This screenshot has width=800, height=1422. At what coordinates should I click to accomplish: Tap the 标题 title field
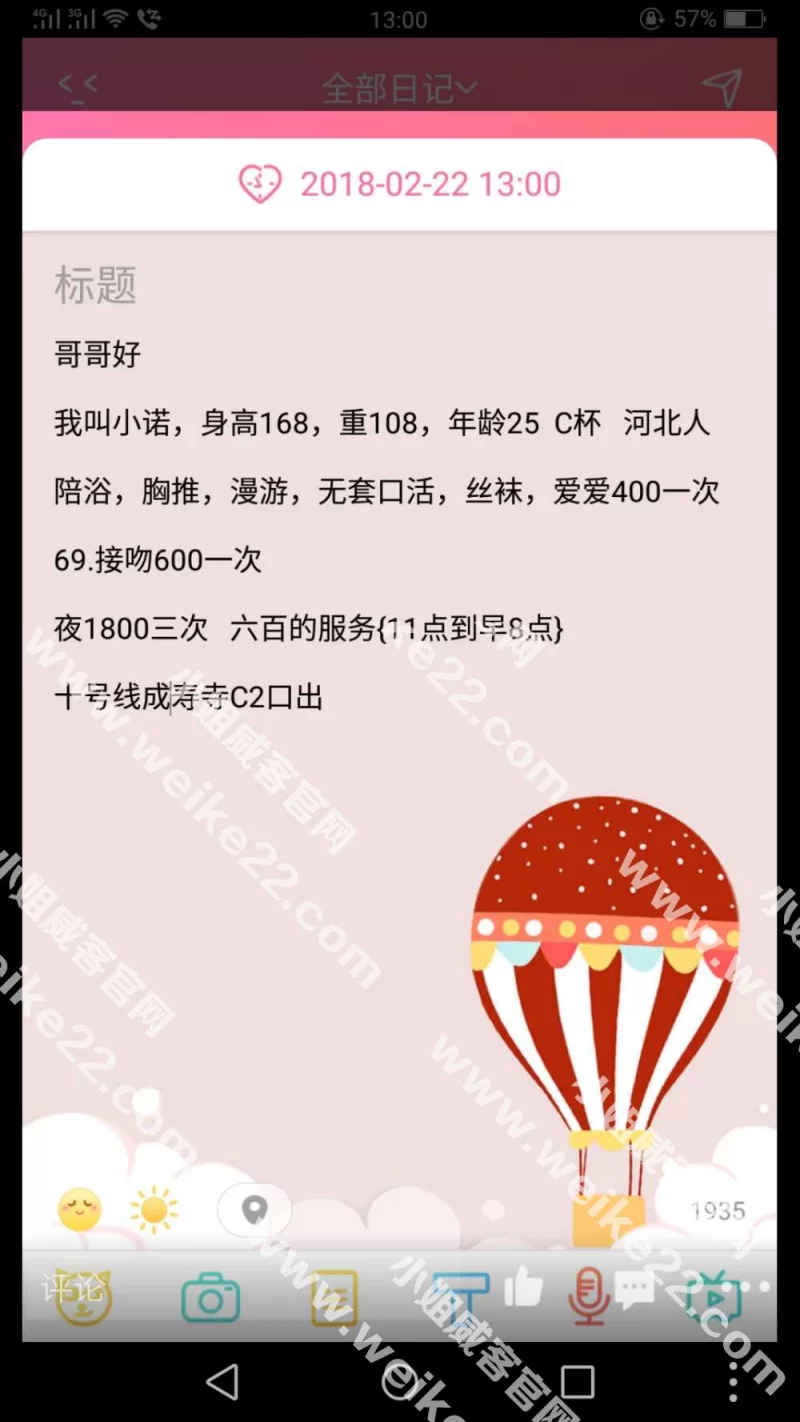pyautogui.click(x=95, y=286)
